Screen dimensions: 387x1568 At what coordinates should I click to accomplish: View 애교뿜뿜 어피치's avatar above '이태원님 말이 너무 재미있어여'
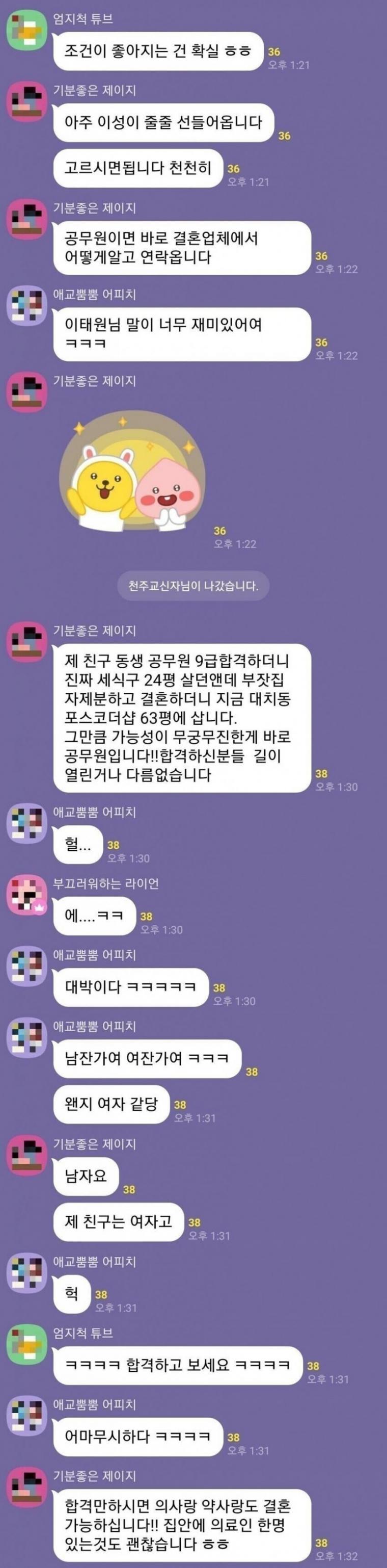click(27, 306)
